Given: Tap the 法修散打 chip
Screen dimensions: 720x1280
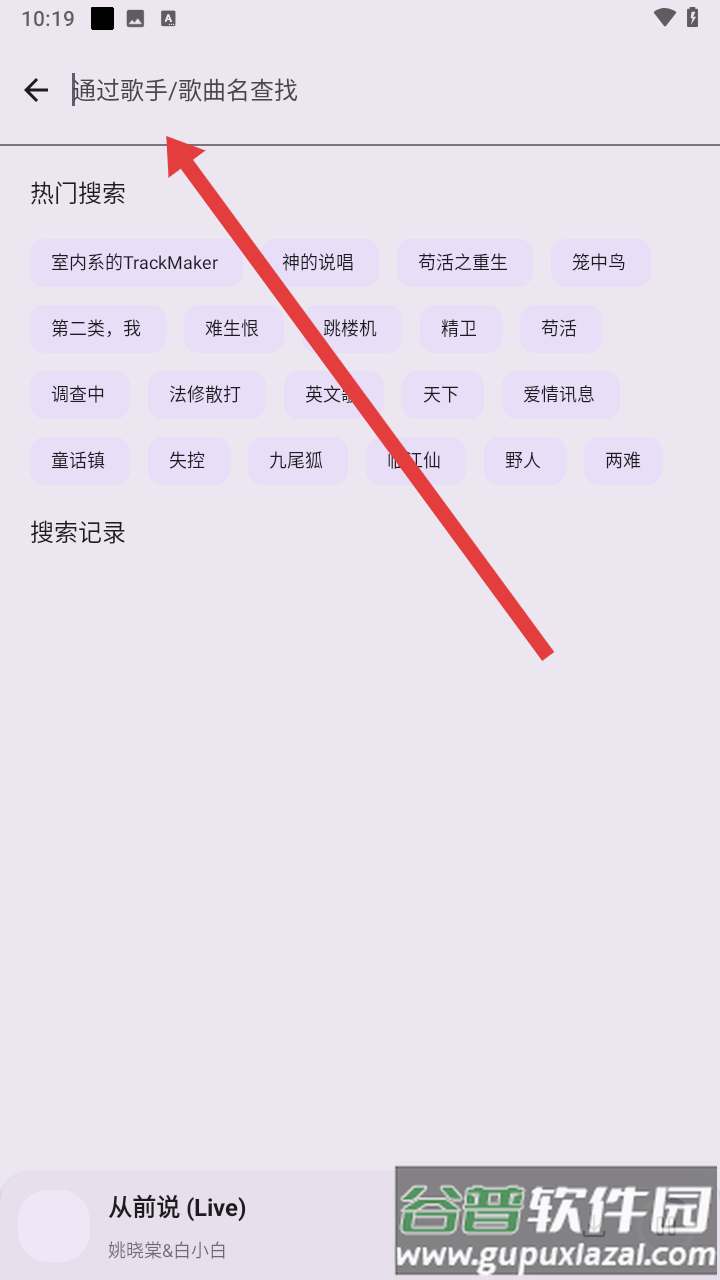Looking at the screenshot, I should point(205,395).
